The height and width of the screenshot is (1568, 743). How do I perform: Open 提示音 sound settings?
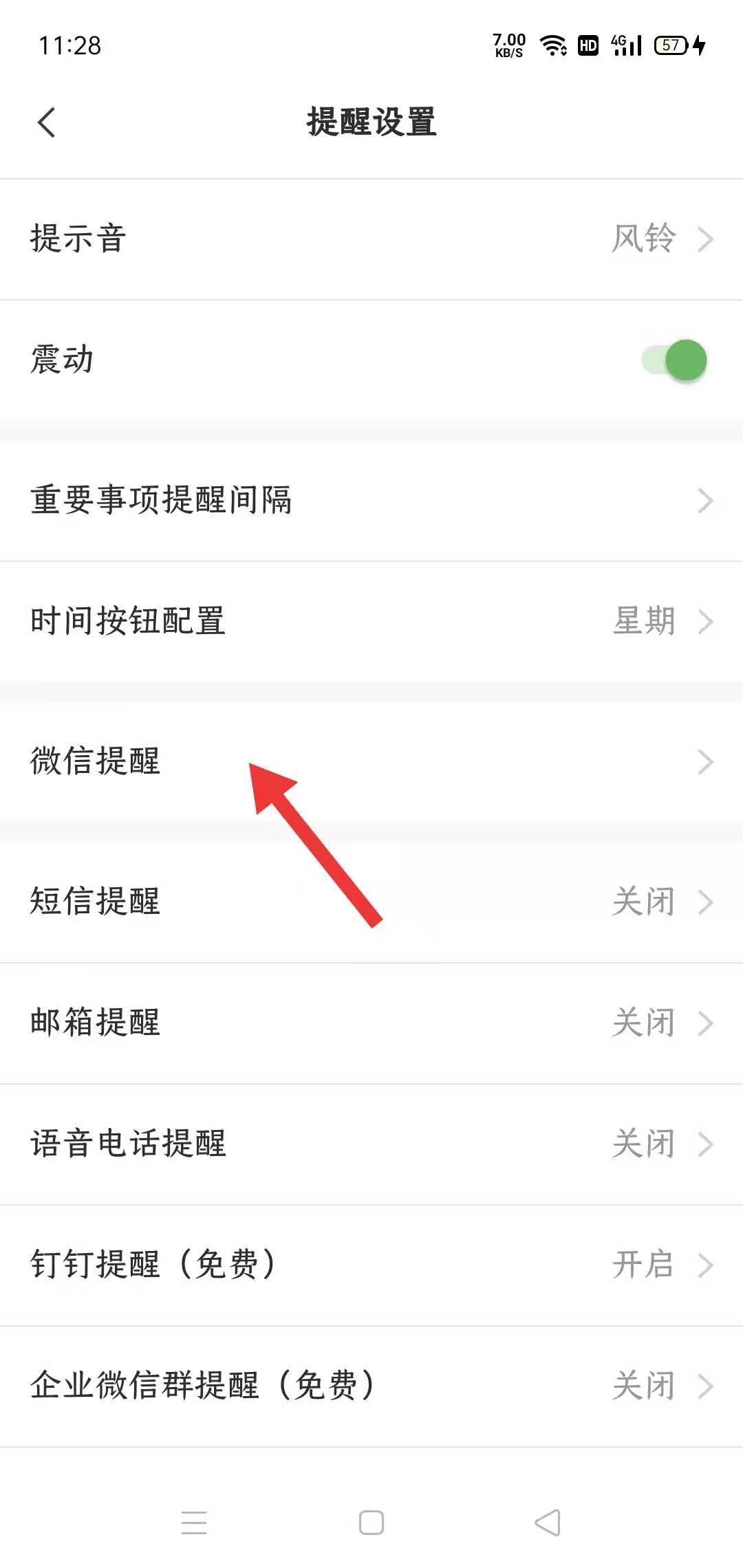(x=371, y=239)
